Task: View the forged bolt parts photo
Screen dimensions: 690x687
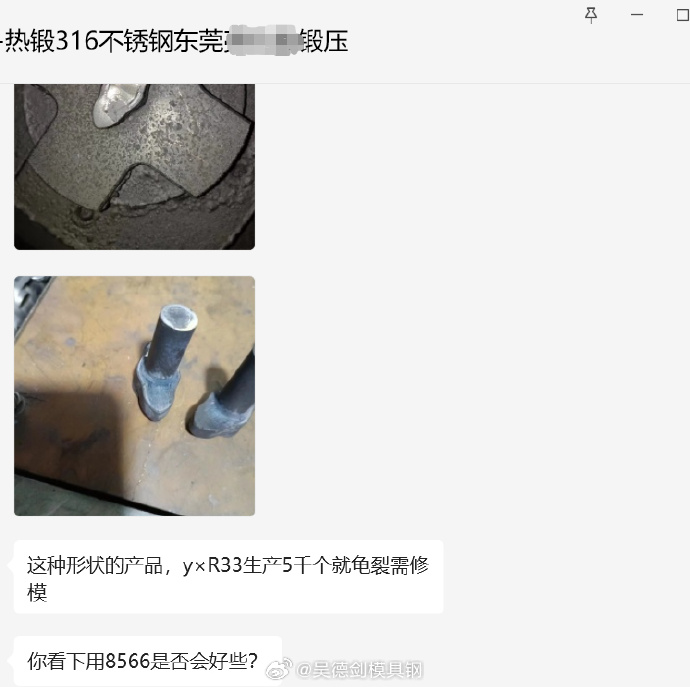Action: click(x=134, y=396)
